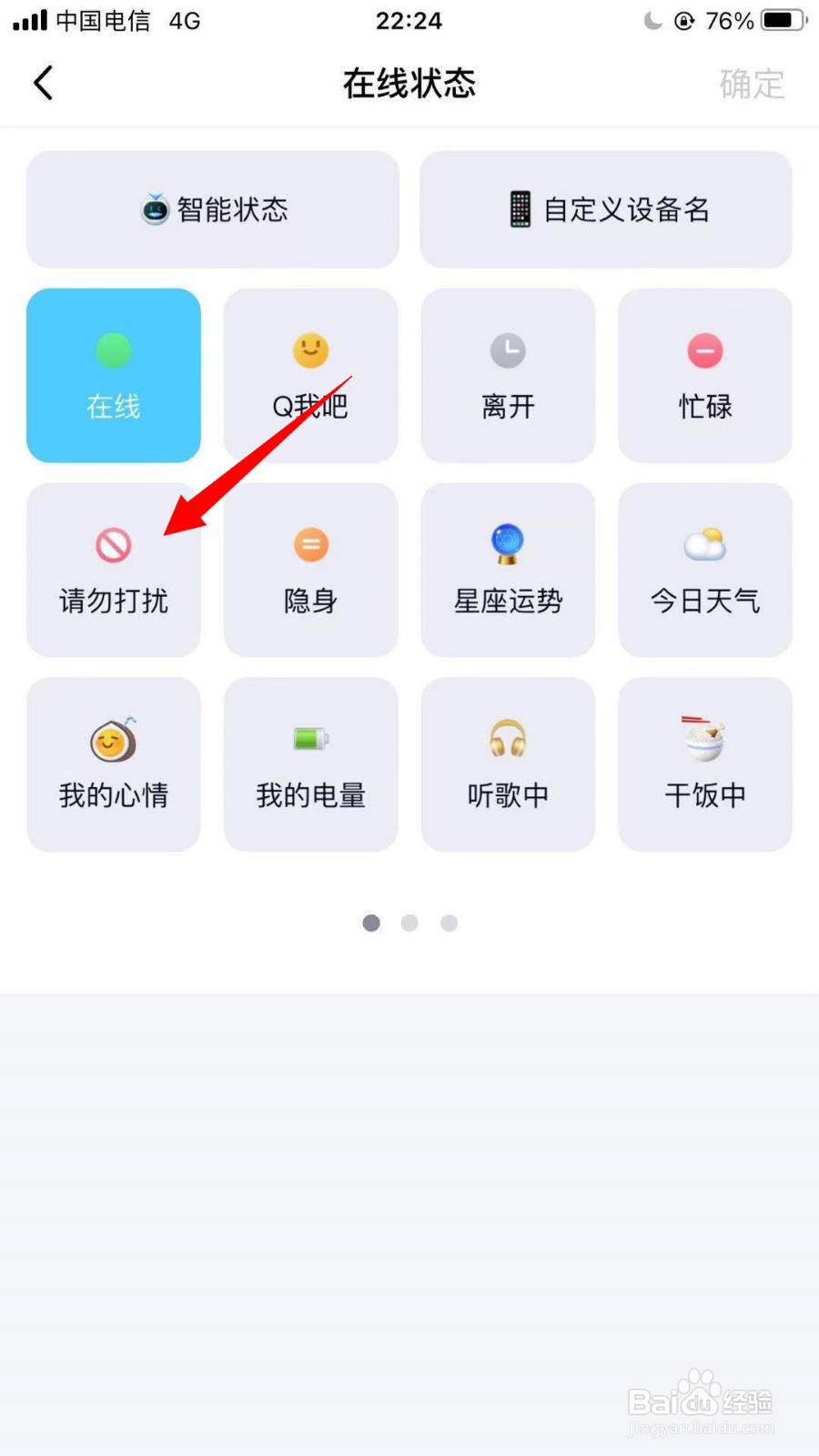
Task: Select the 干饭中 rice bowl status
Action: point(704,764)
